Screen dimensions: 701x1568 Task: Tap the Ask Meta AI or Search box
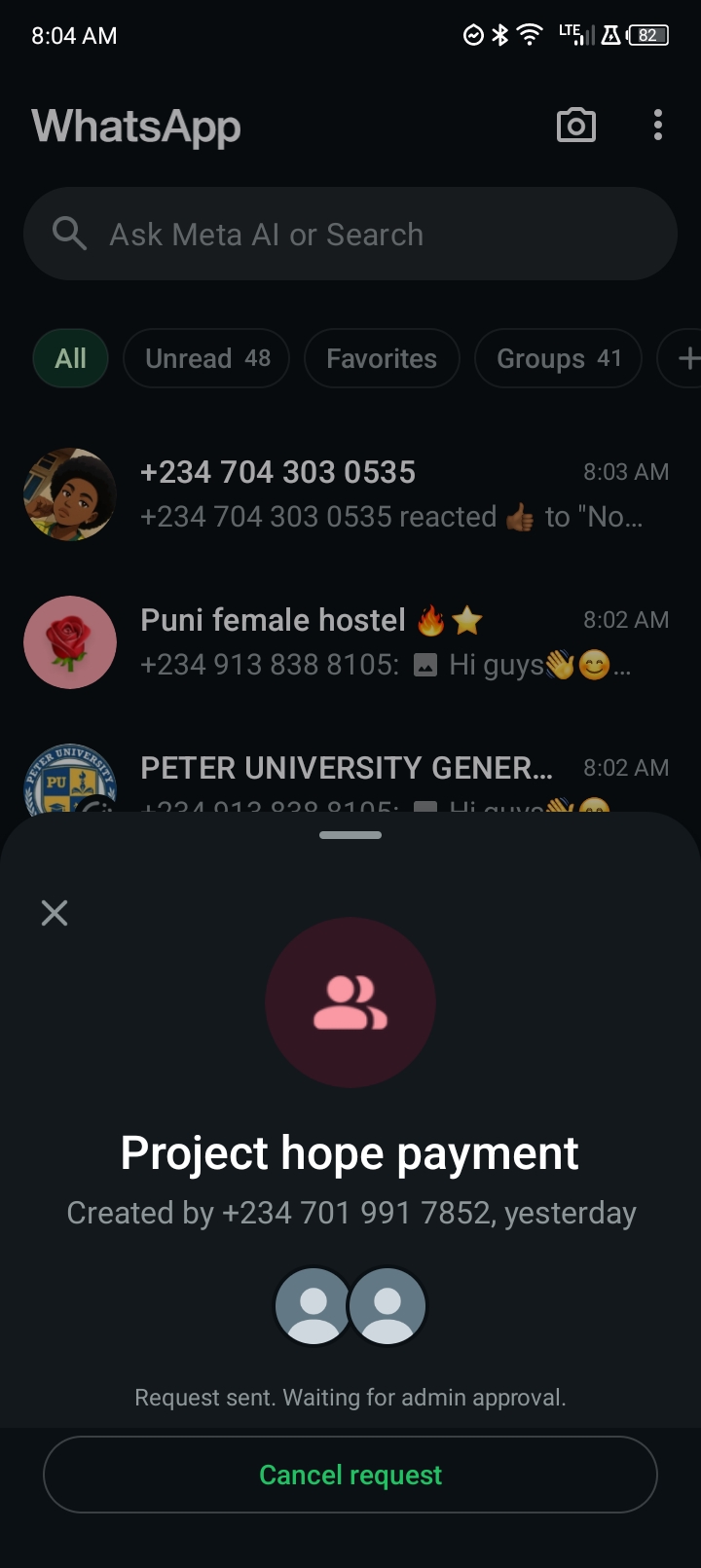(350, 235)
